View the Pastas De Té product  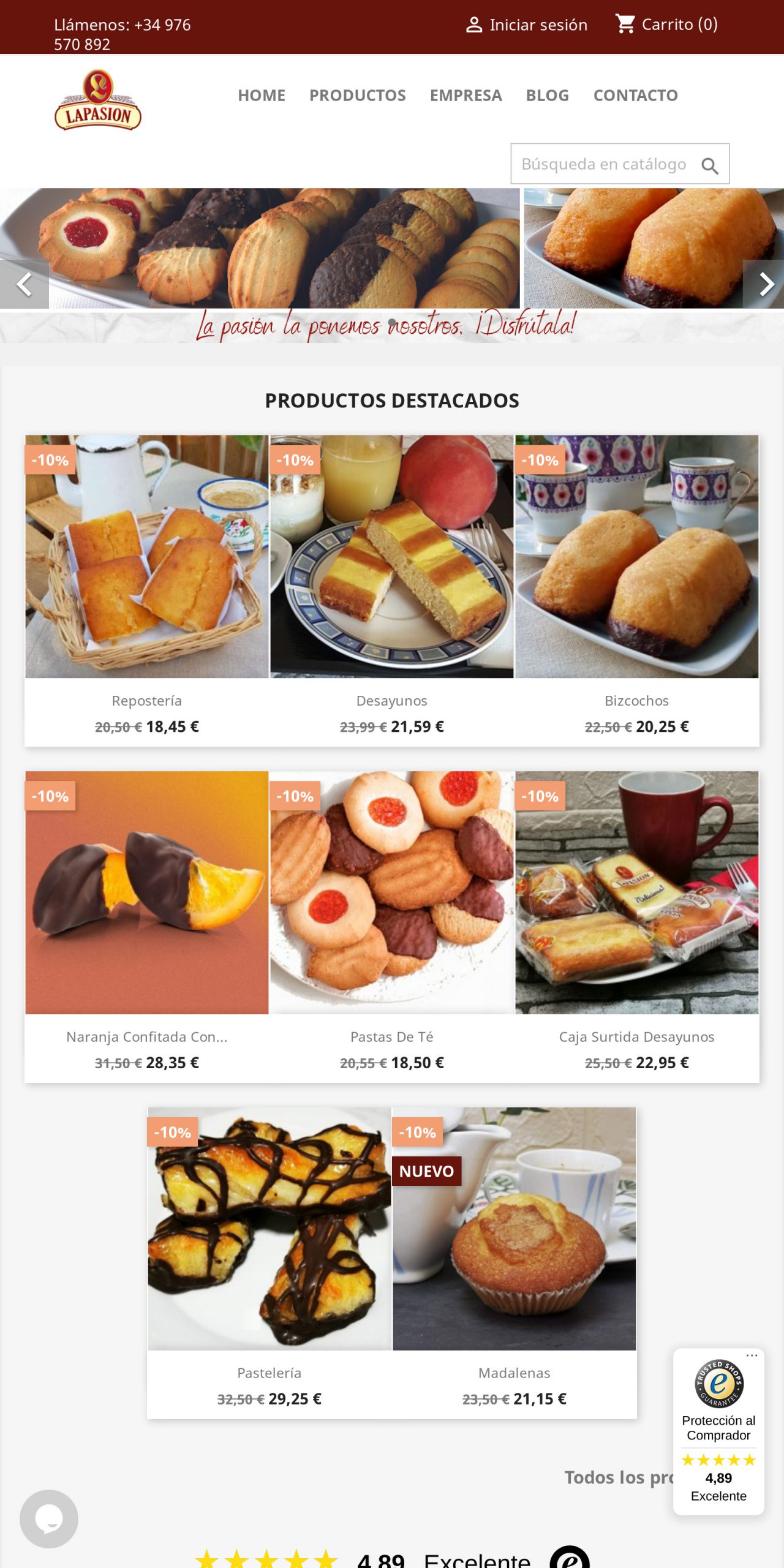pyautogui.click(x=392, y=893)
